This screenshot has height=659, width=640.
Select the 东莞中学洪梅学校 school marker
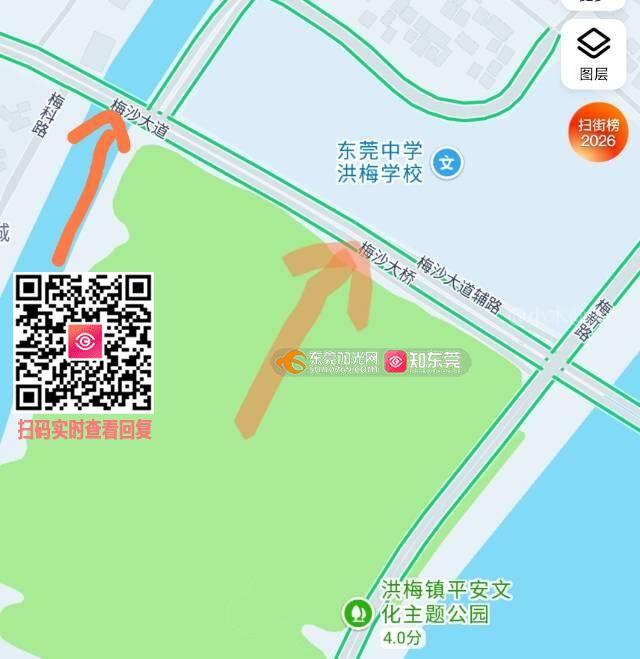coord(449,162)
